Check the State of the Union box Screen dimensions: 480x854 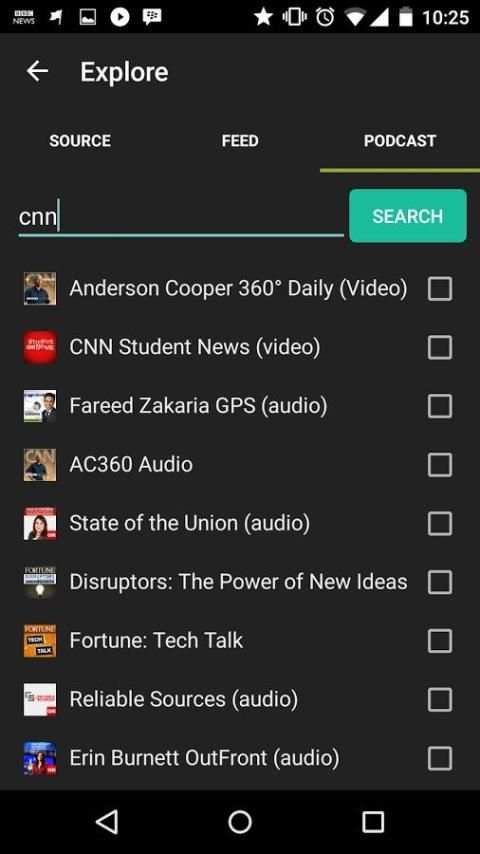(440, 524)
